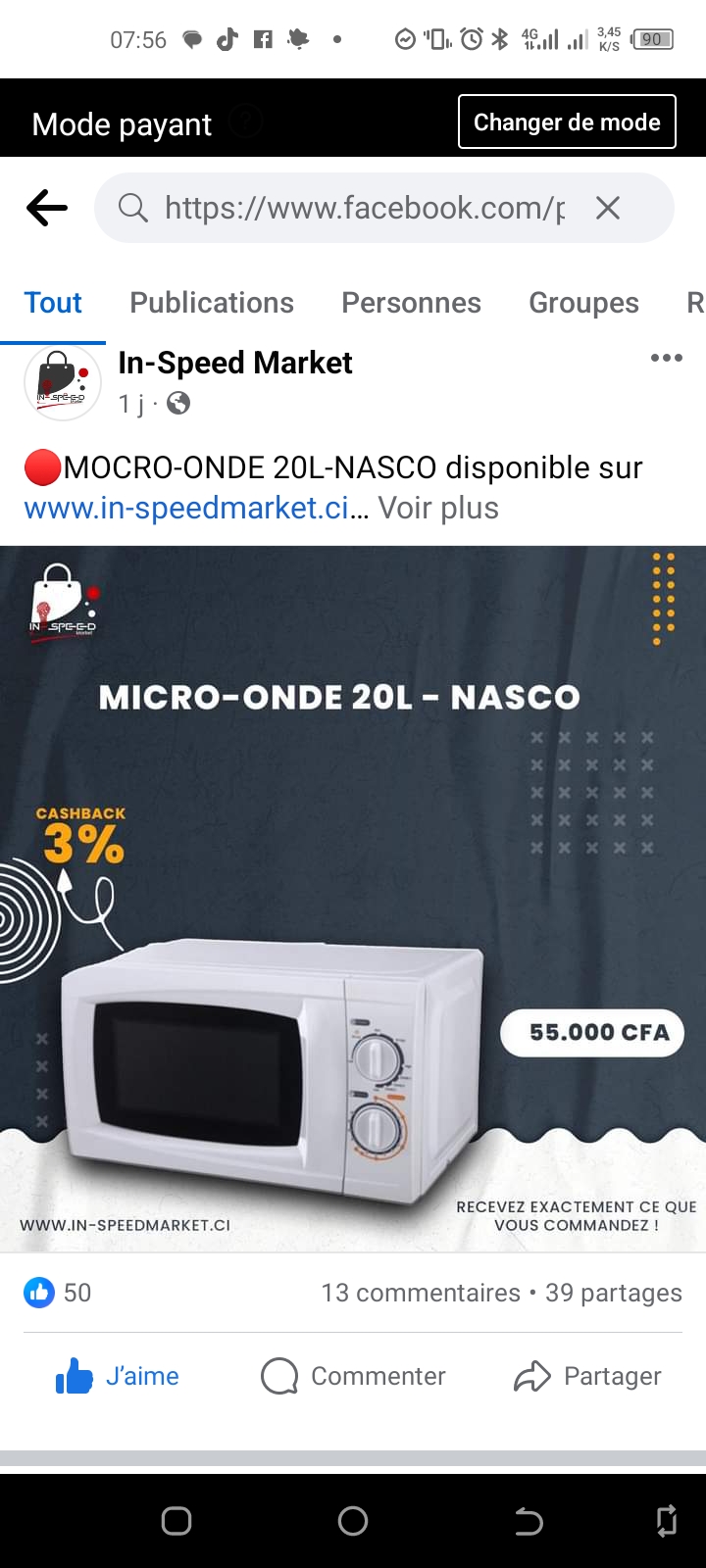Like the post with J'aime
This screenshot has height=1568, width=706.
[x=118, y=1376]
